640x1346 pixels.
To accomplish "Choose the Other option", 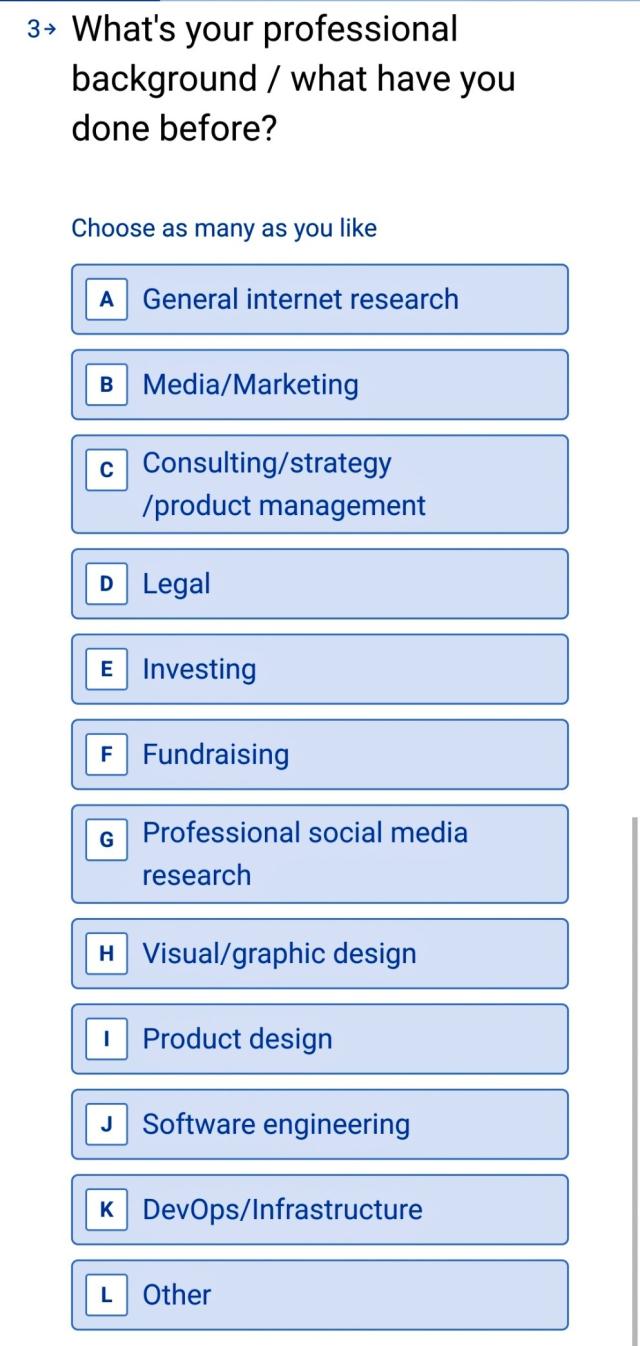I will pos(319,1295).
